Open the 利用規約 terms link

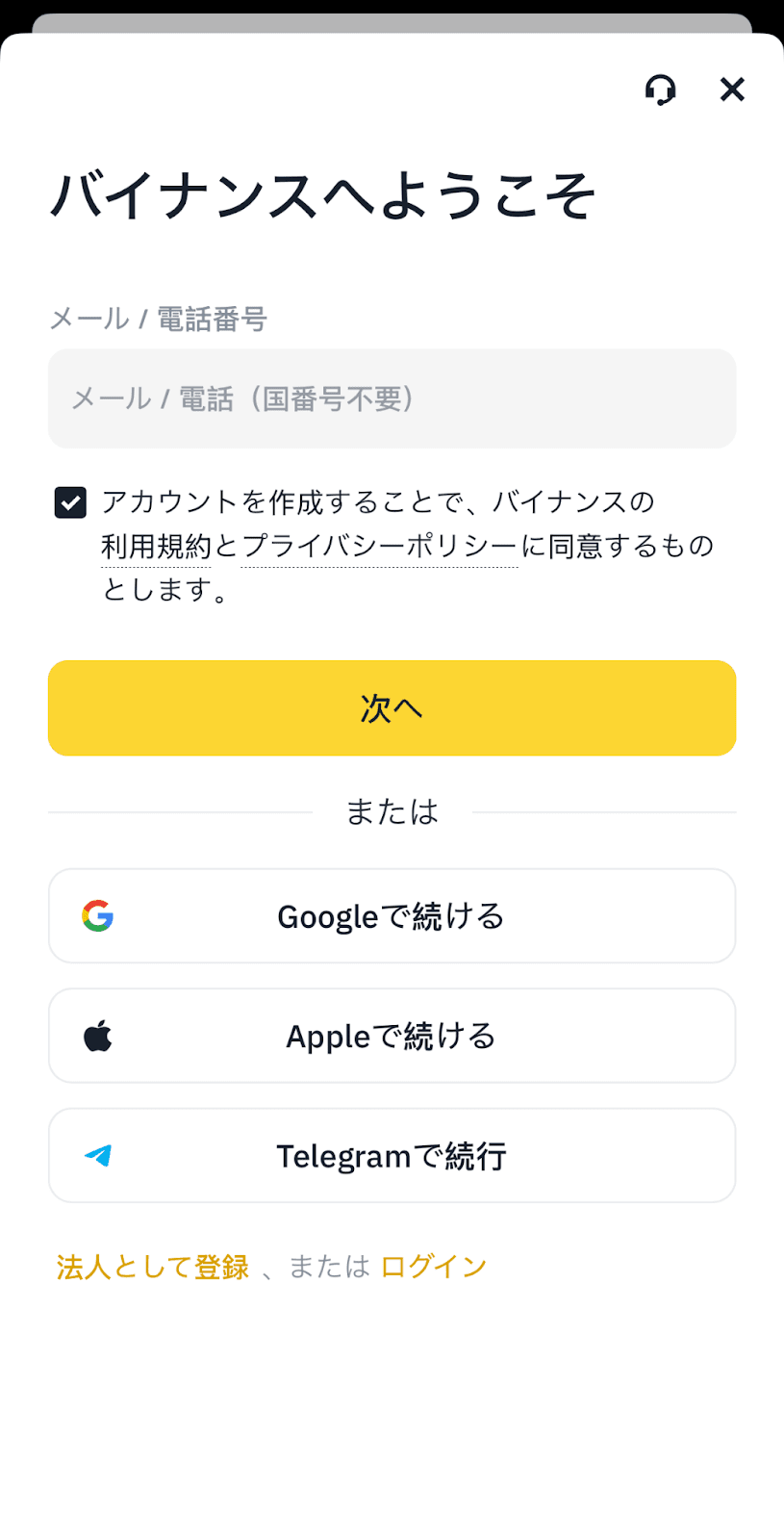(155, 546)
